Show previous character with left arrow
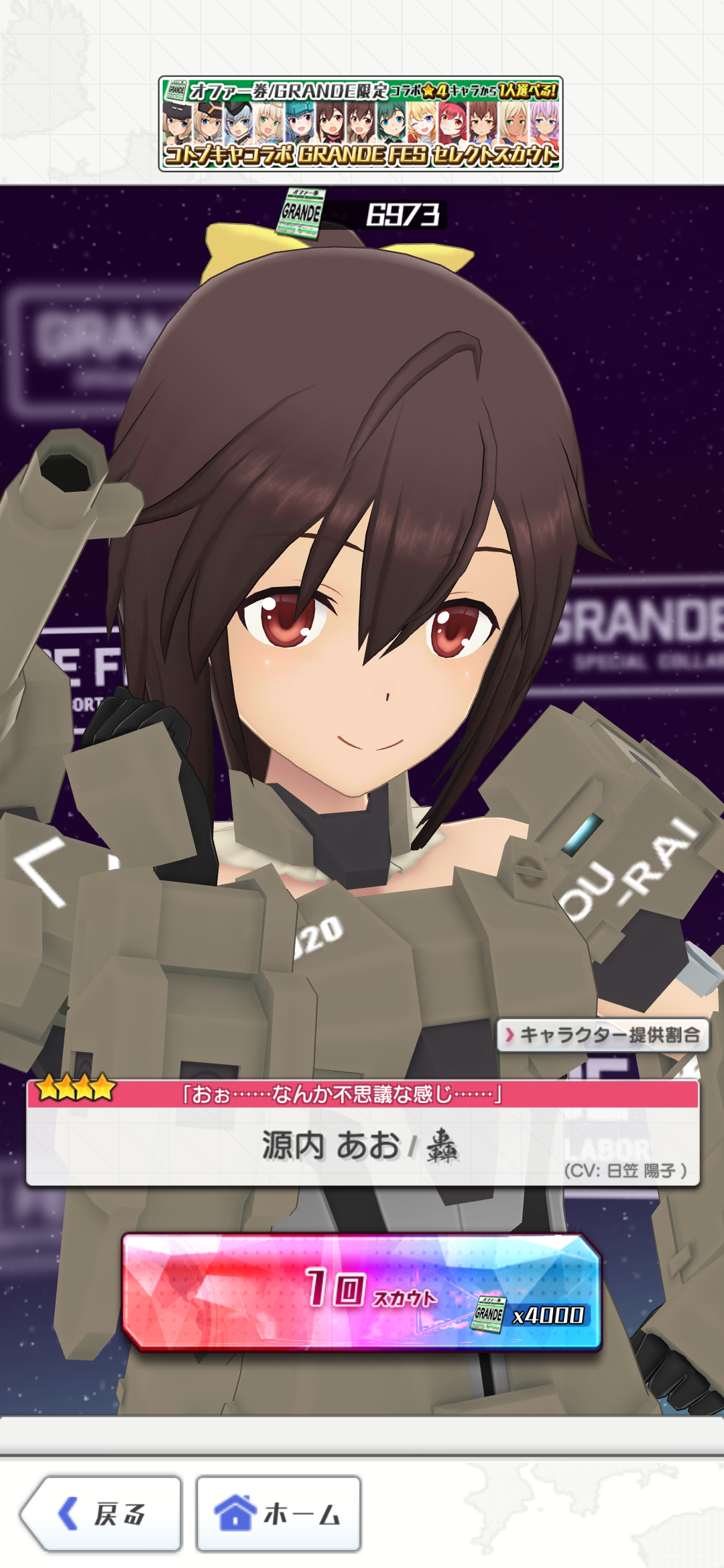 (x=42, y=872)
